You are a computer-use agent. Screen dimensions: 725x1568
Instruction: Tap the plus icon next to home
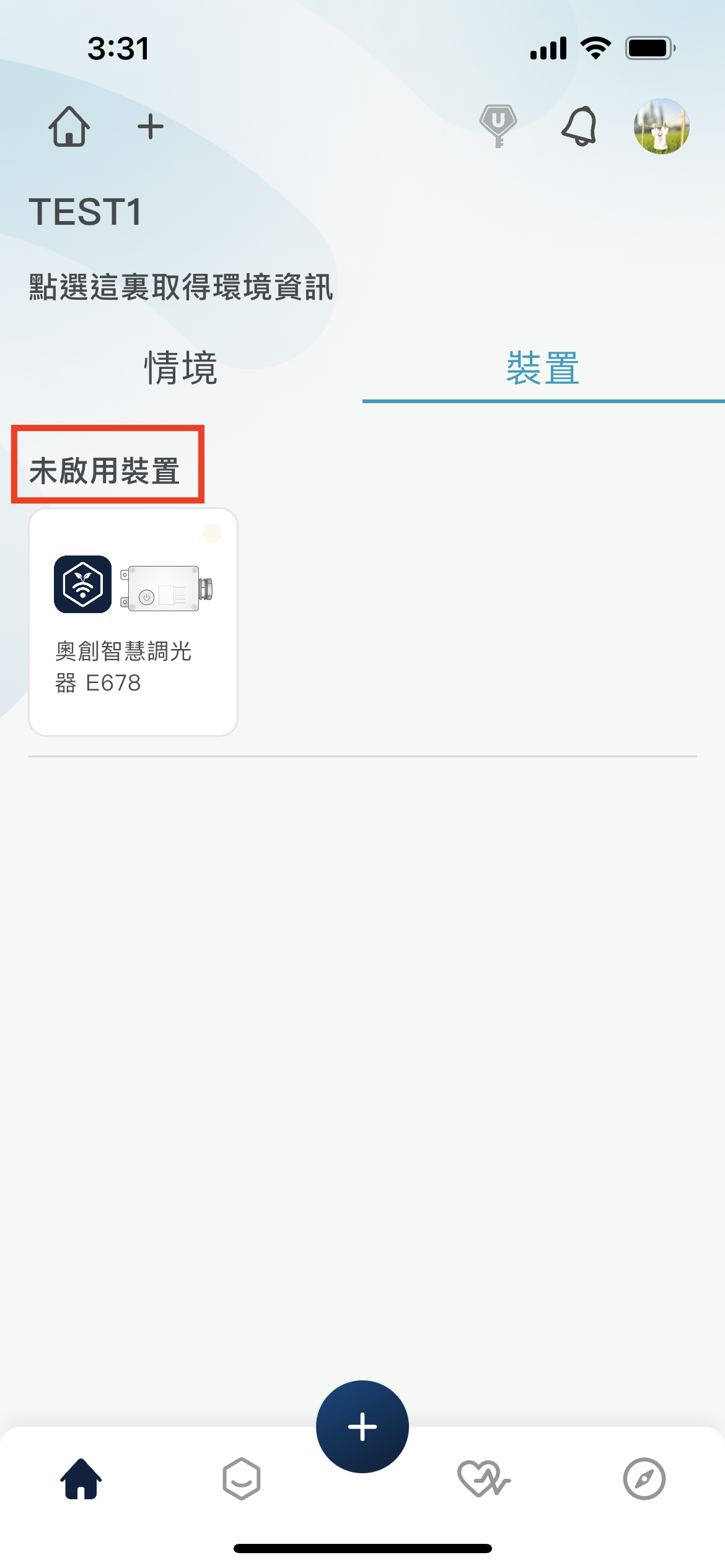point(151,127)
